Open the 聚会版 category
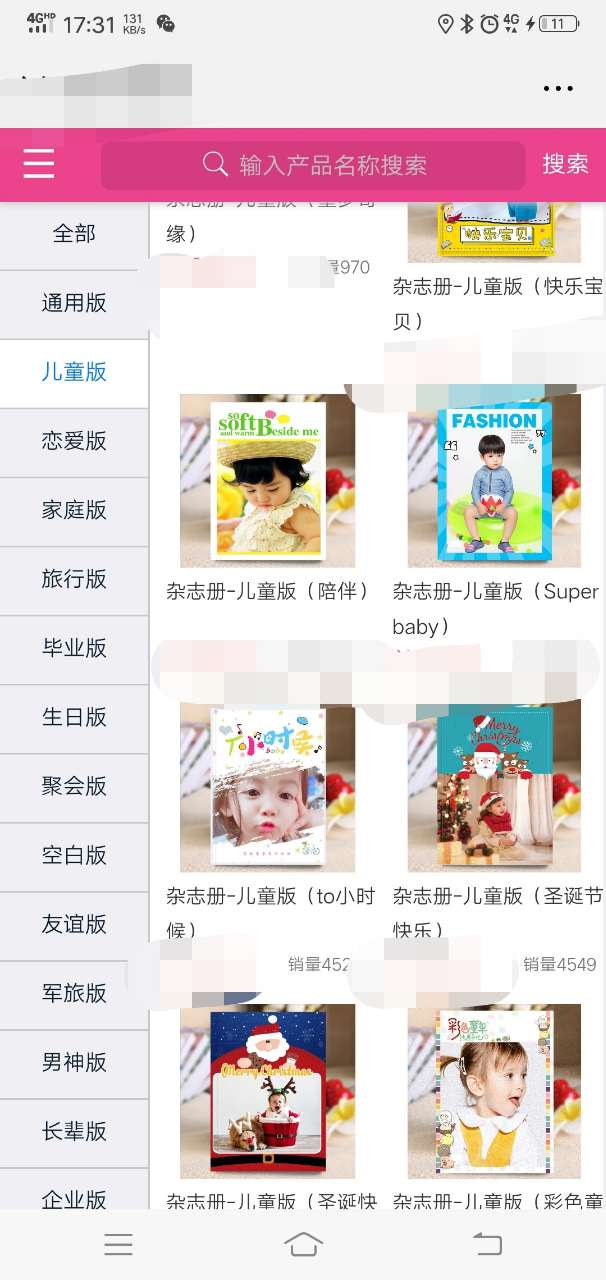Screen dimensions: 606x1280 click(74, 786)
